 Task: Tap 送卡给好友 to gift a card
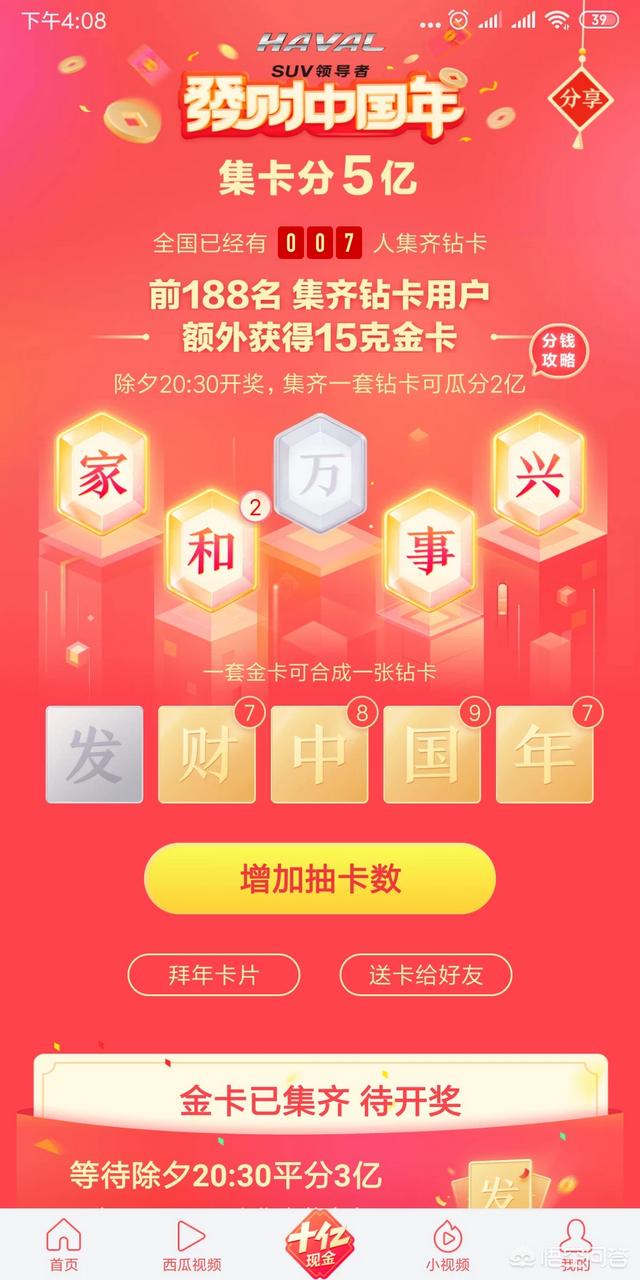pos(426,975)
